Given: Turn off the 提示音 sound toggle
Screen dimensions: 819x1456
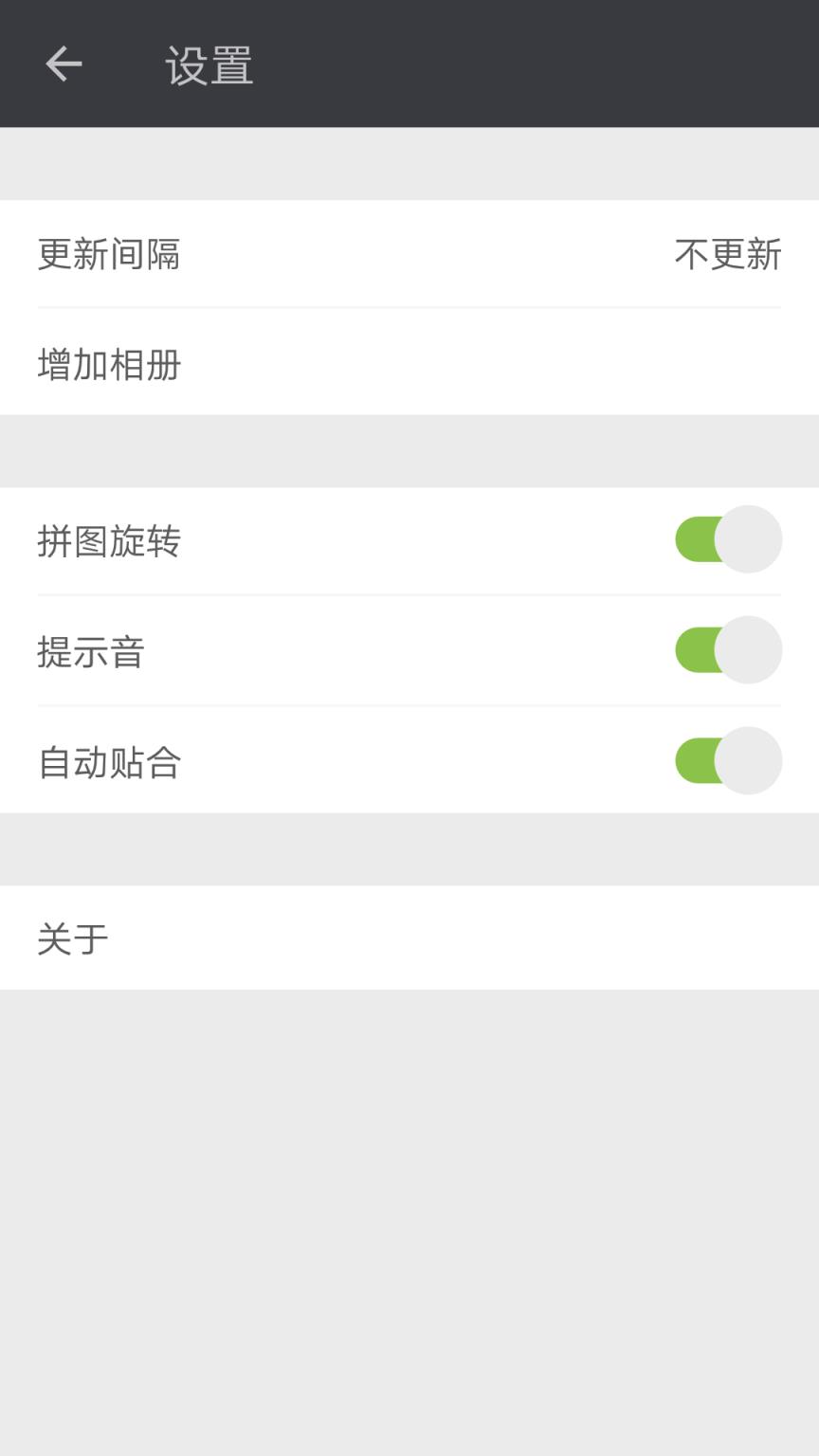Looking at the screenshot, I should [x=726, y=649].
